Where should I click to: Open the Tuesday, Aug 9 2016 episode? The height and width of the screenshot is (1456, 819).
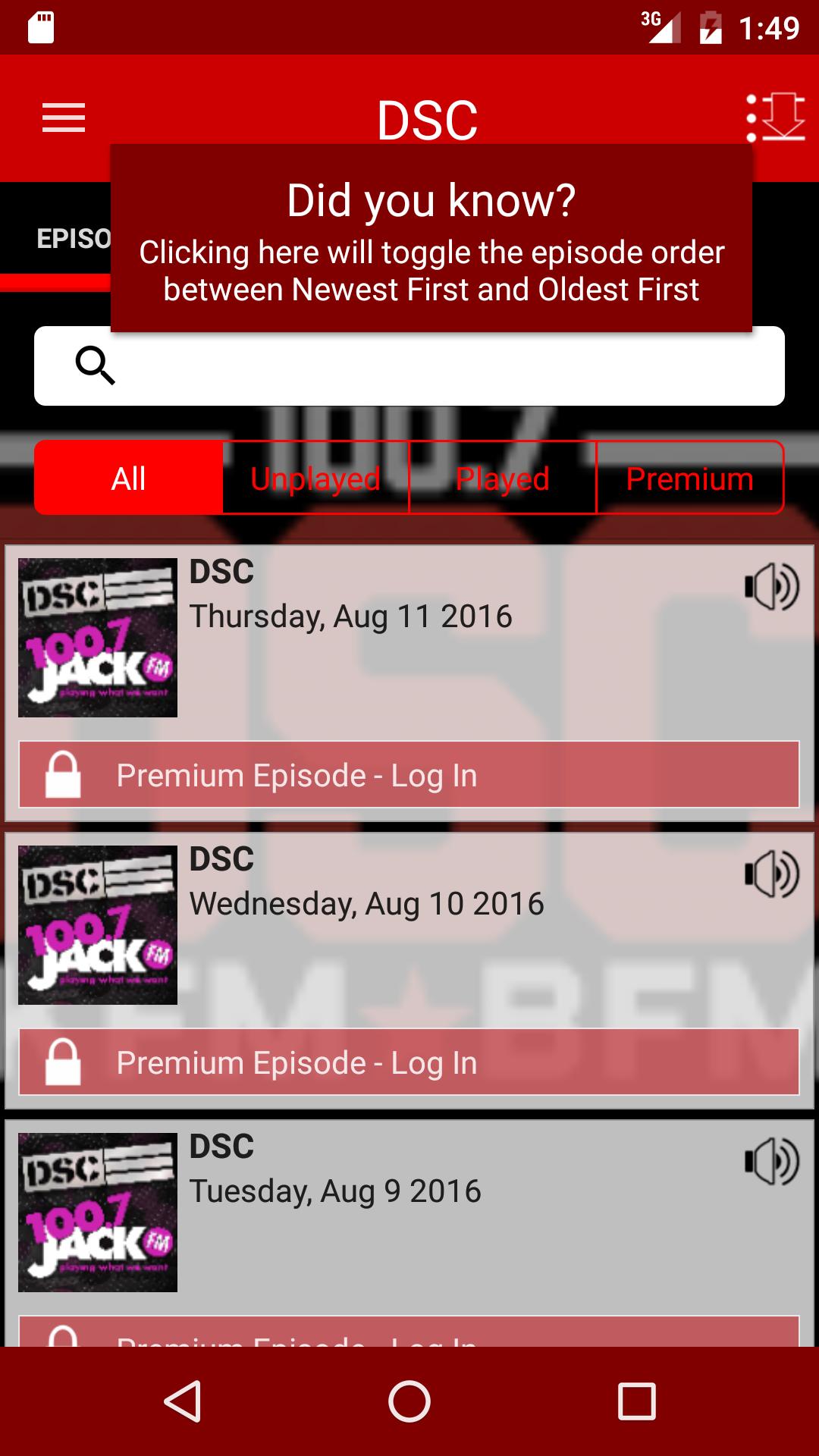click(x=334, y=1191)
